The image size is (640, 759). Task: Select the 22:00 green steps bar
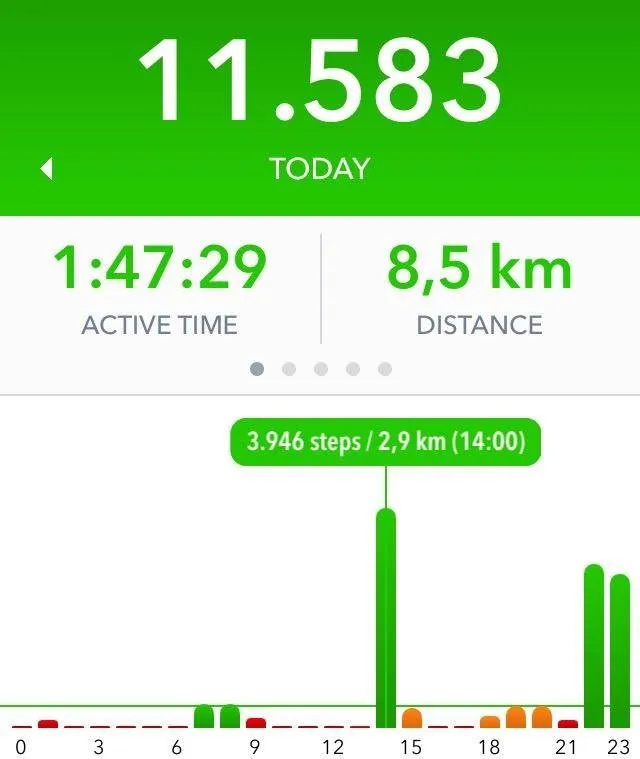(x=594, y=646)
